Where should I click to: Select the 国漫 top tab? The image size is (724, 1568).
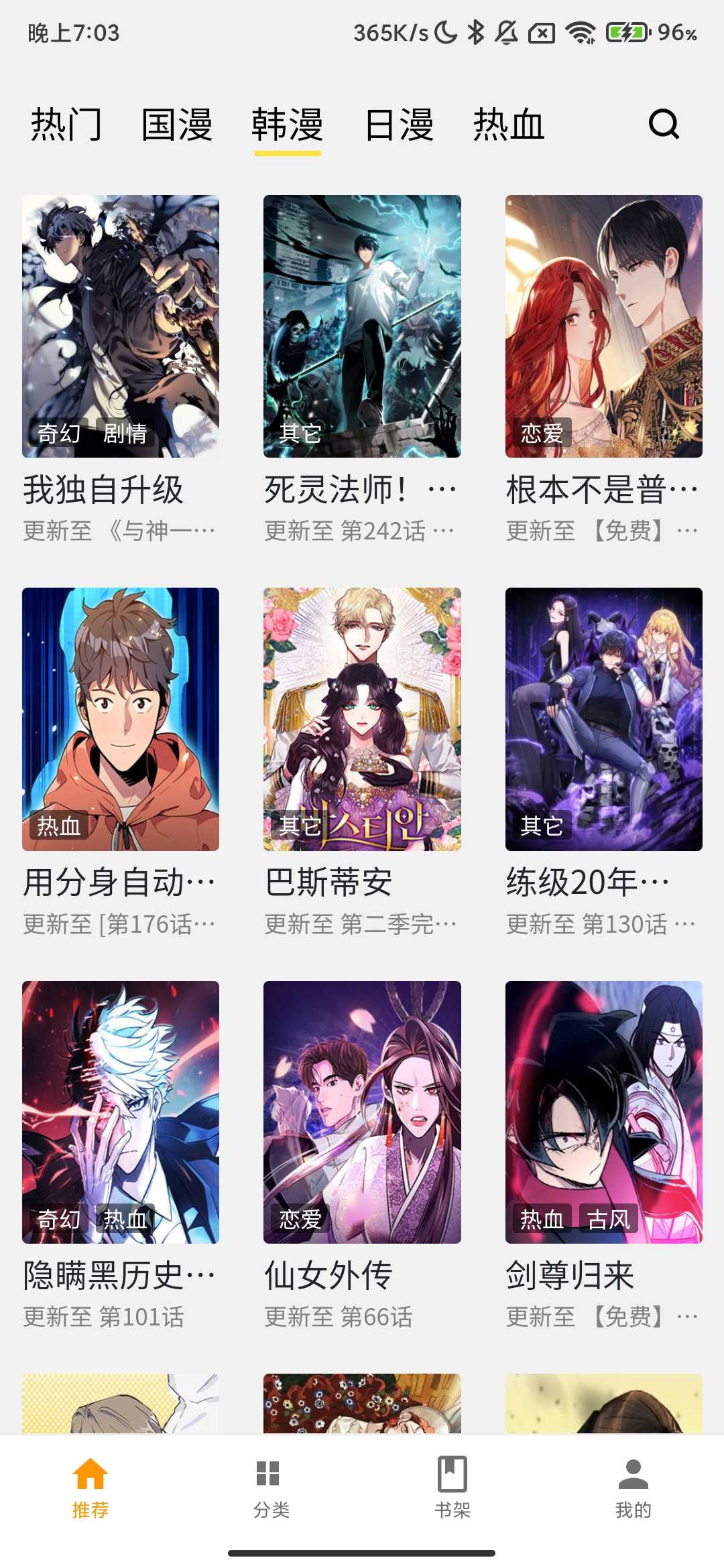click(x=177, y=125)
